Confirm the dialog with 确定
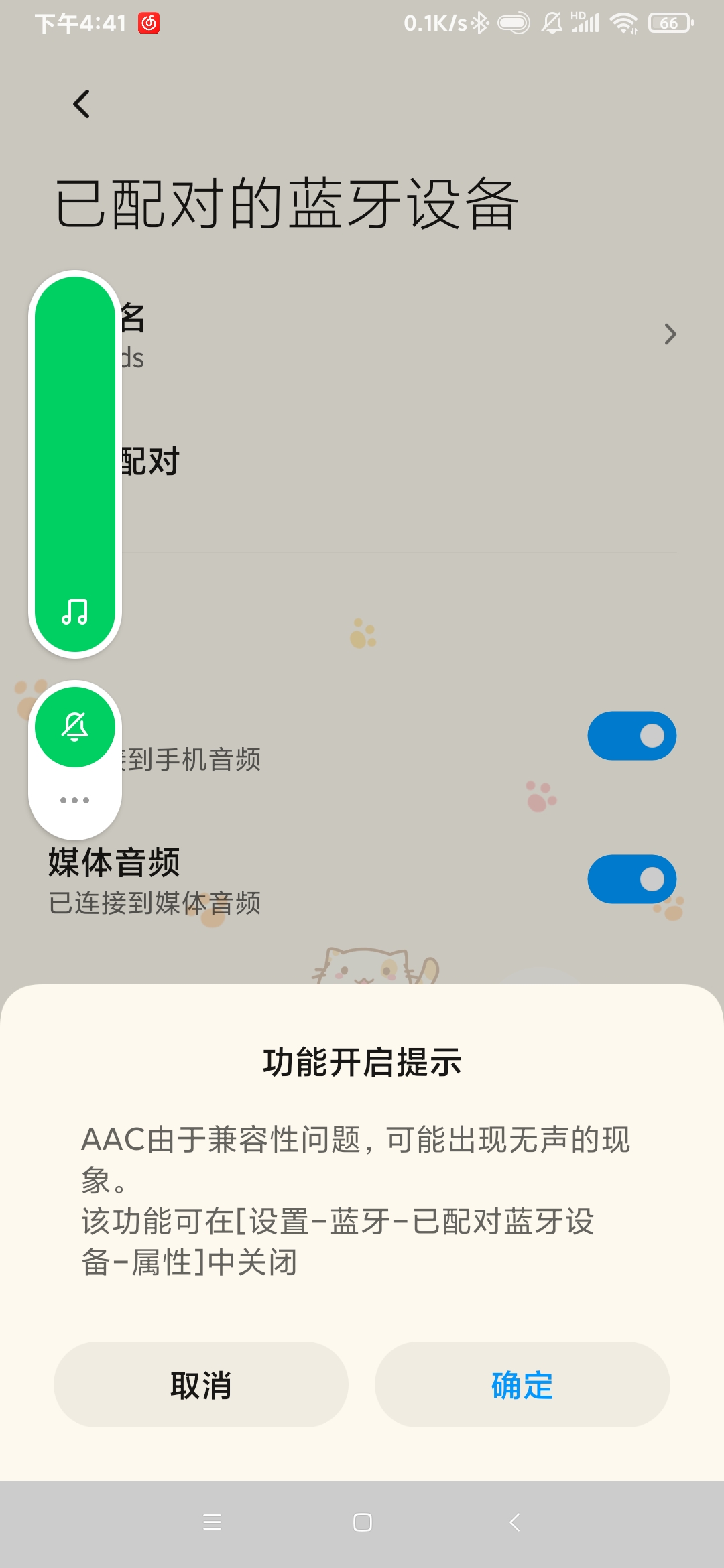This screenshot has height=1568, width=724. point(522,1384)
